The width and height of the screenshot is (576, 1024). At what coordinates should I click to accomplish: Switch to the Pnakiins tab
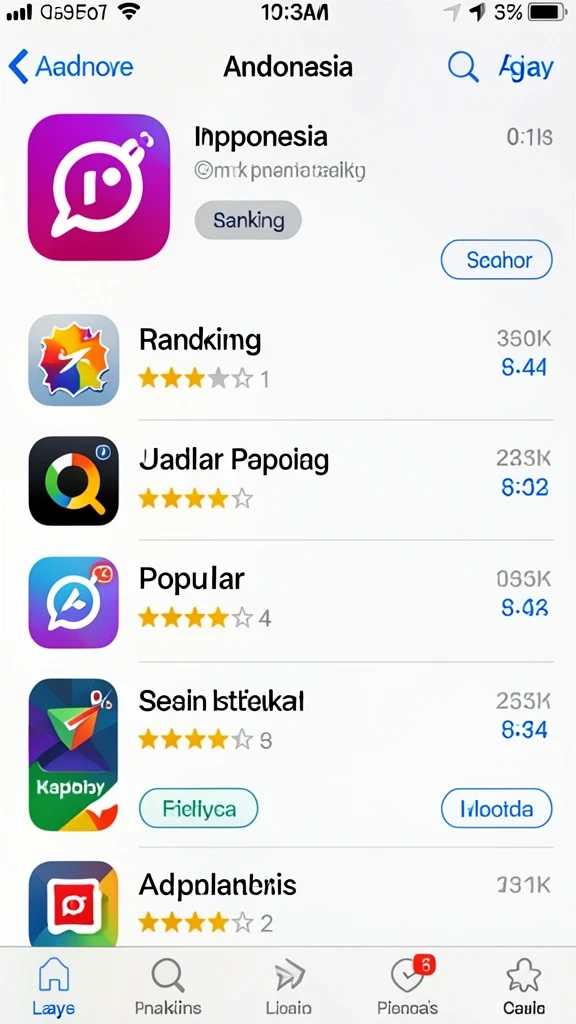[168, 986]
